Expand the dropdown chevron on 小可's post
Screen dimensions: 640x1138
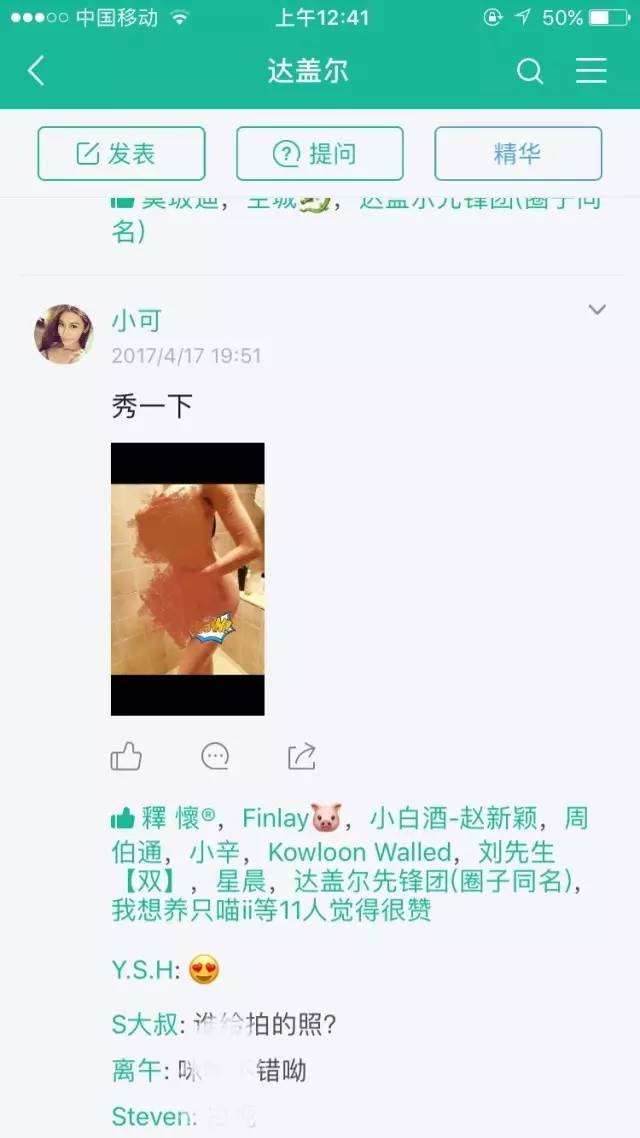coord(596,310)
